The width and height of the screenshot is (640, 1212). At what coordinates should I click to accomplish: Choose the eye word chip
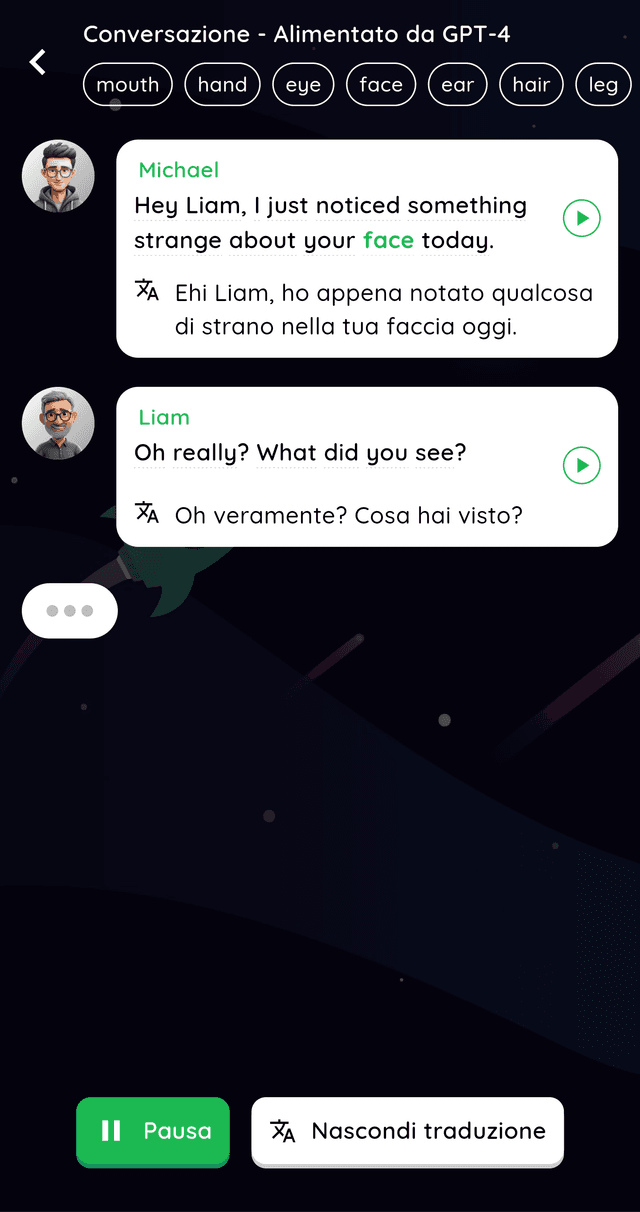303,85
